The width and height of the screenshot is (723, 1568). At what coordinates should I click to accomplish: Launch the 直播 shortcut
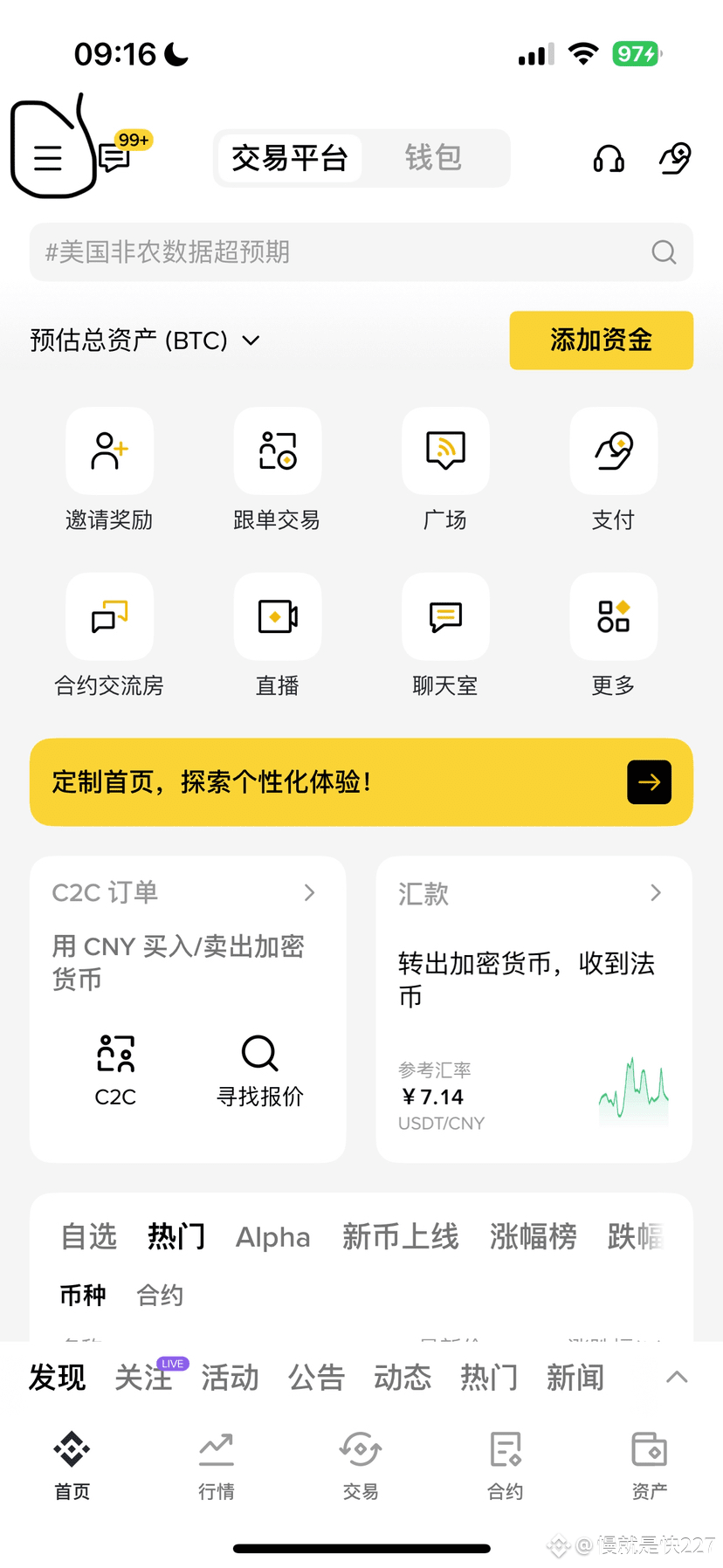pos(277,635)
